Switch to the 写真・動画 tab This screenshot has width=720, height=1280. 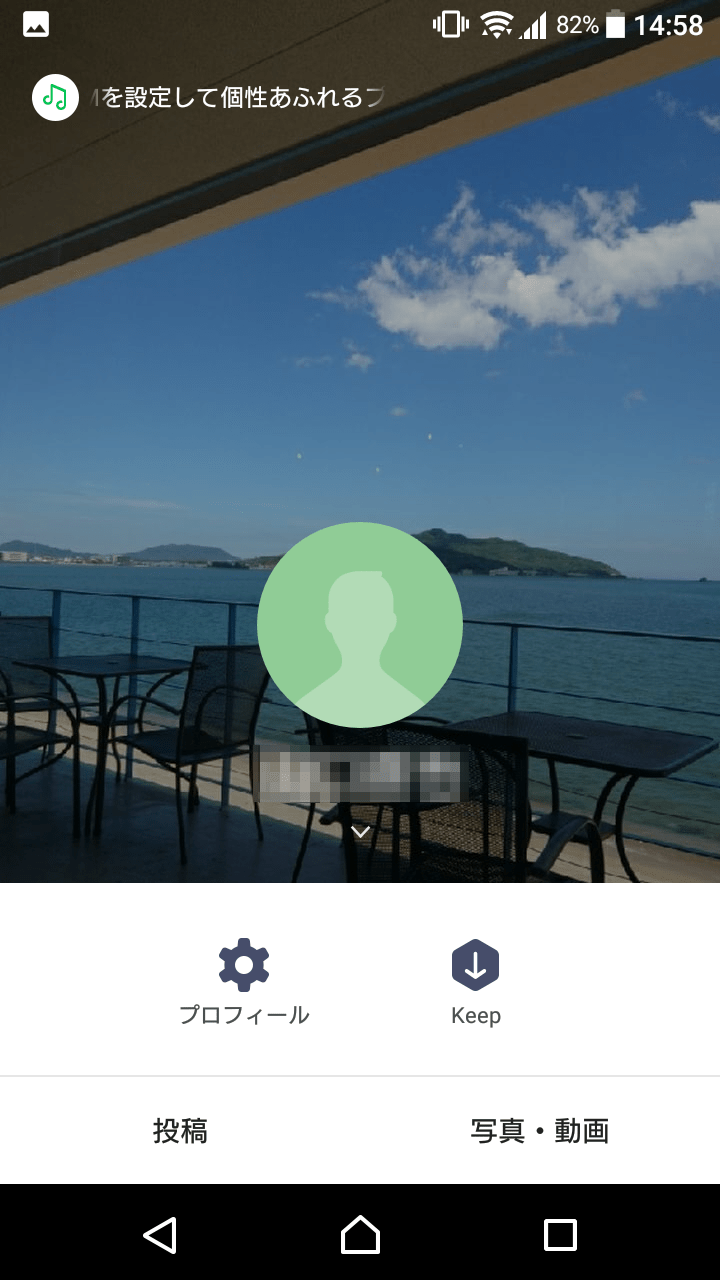click(x=540, y=1130)
